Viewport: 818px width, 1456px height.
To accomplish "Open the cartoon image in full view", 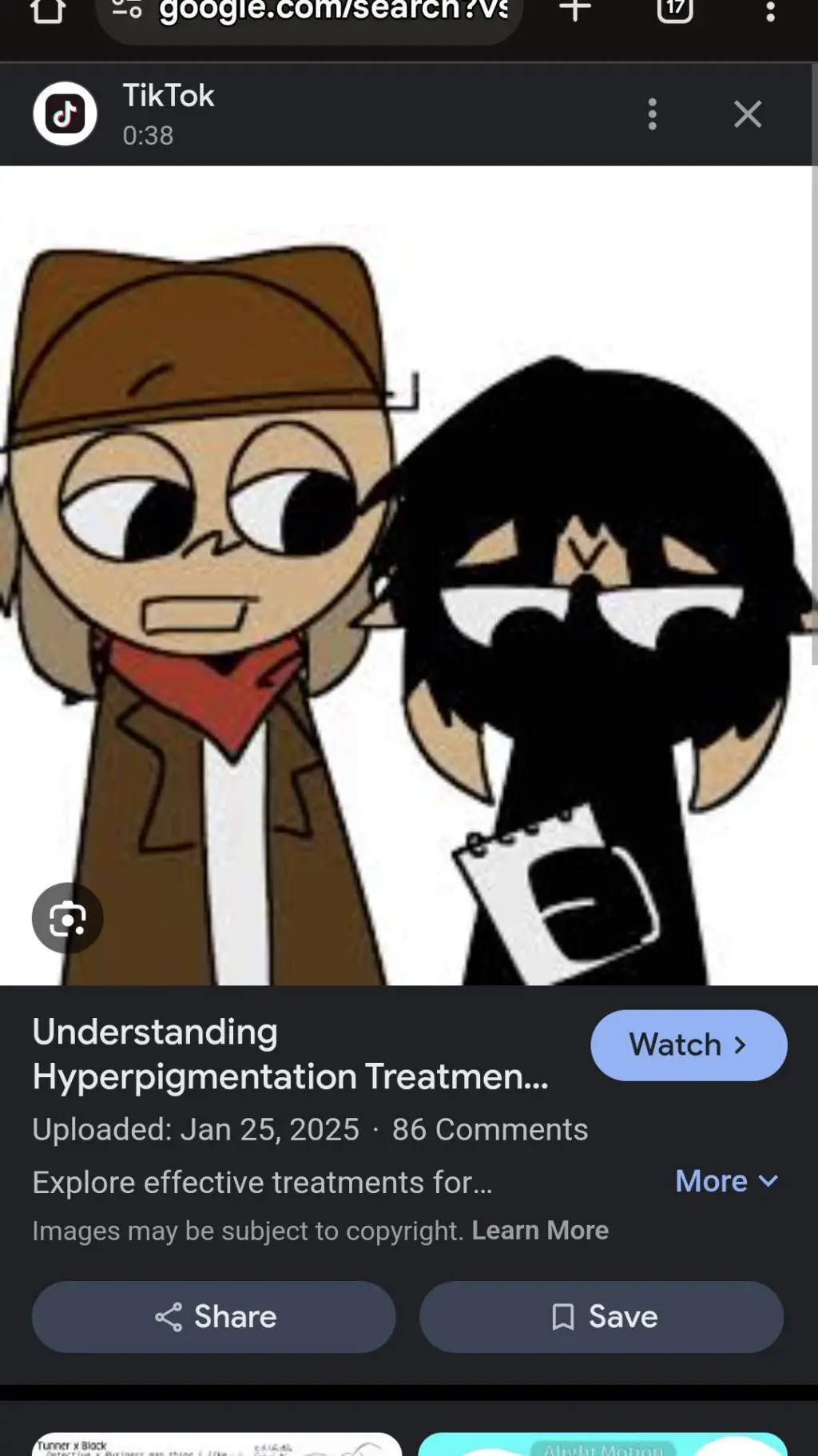I will 409,575.
